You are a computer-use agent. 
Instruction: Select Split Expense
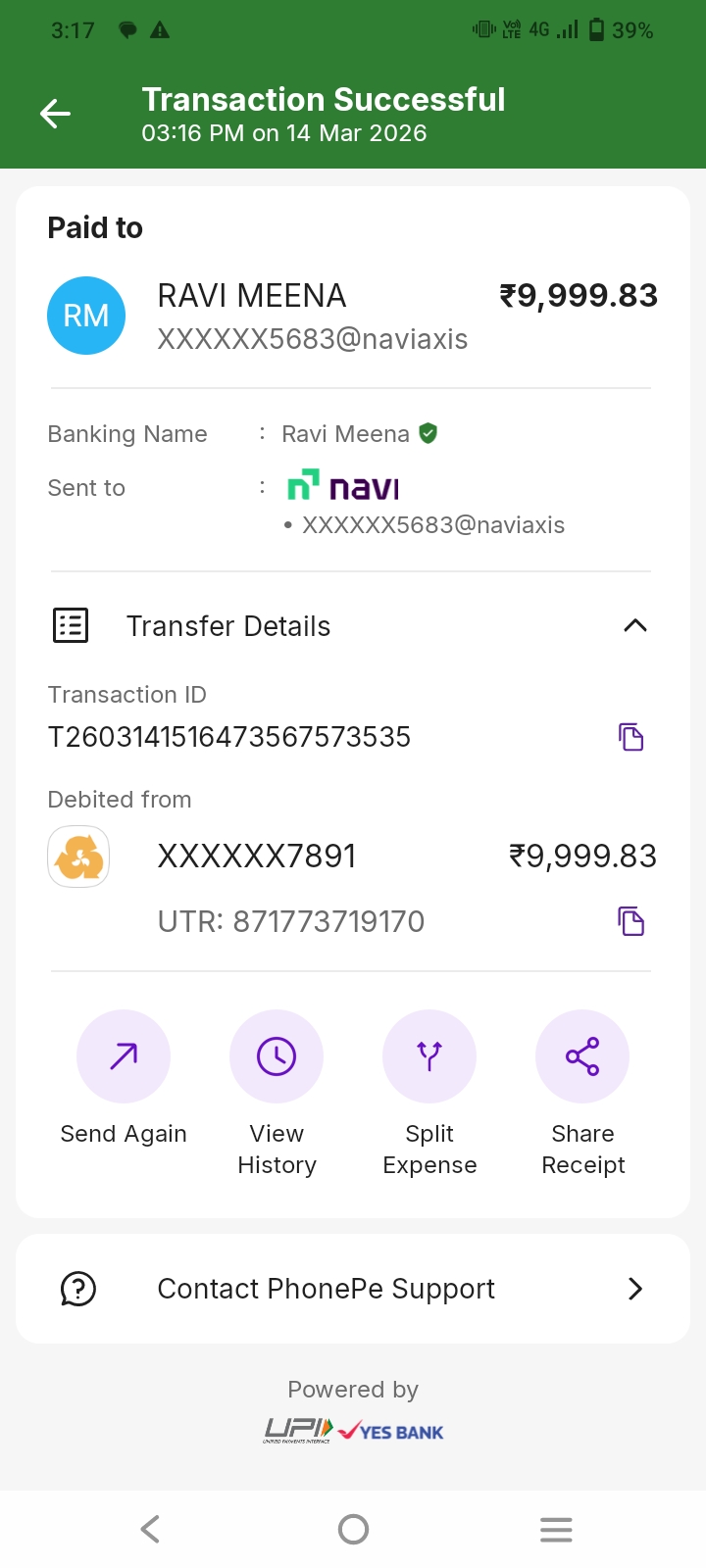tap(429, 1056)
